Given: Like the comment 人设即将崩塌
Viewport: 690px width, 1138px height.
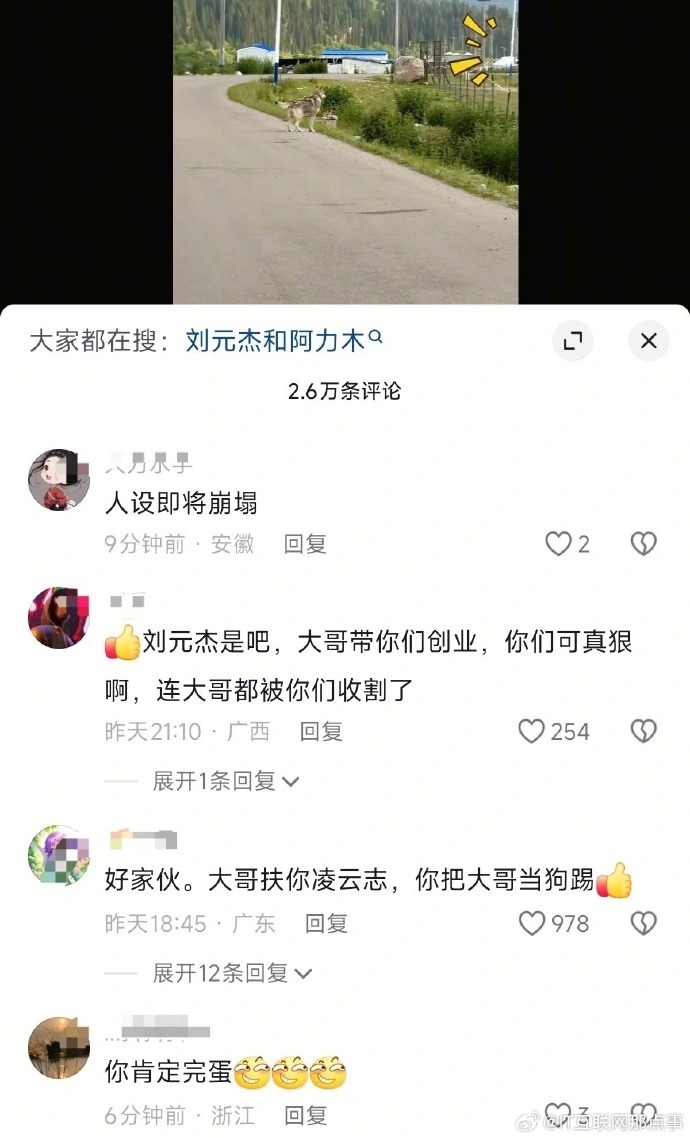Looking at the screenshot, I should coord(558,544).
